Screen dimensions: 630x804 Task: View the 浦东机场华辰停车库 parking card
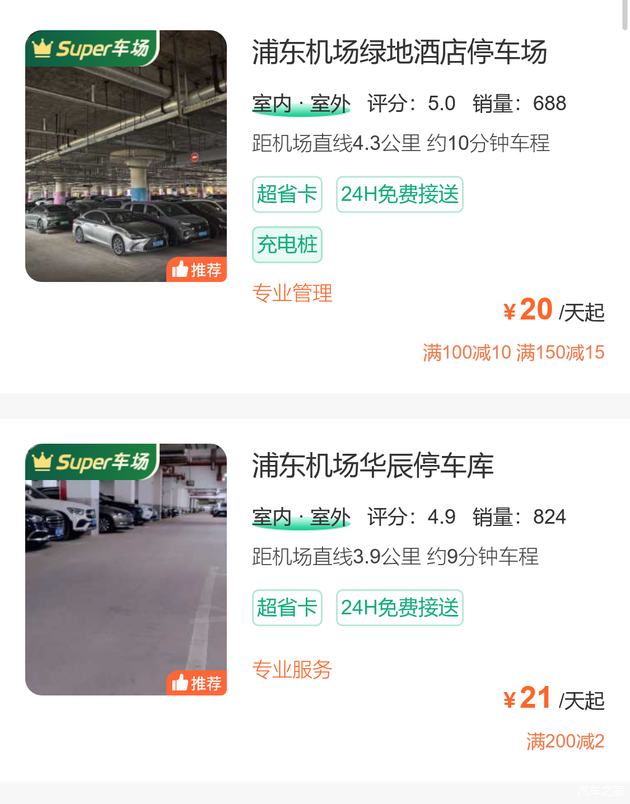pyautogui.click(x=373, y=466)
